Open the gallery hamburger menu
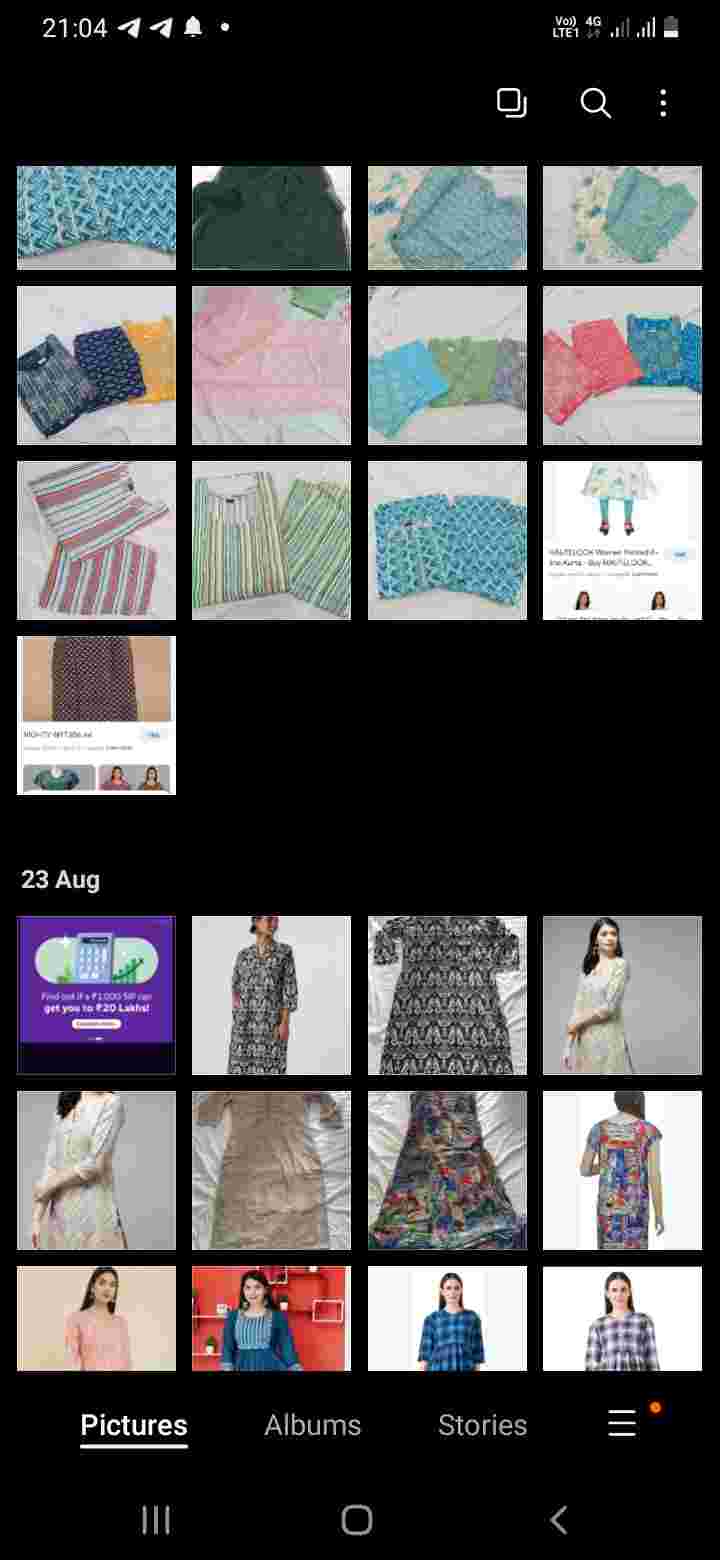This screenshot has width=720, height=1560. [623, 1423]
